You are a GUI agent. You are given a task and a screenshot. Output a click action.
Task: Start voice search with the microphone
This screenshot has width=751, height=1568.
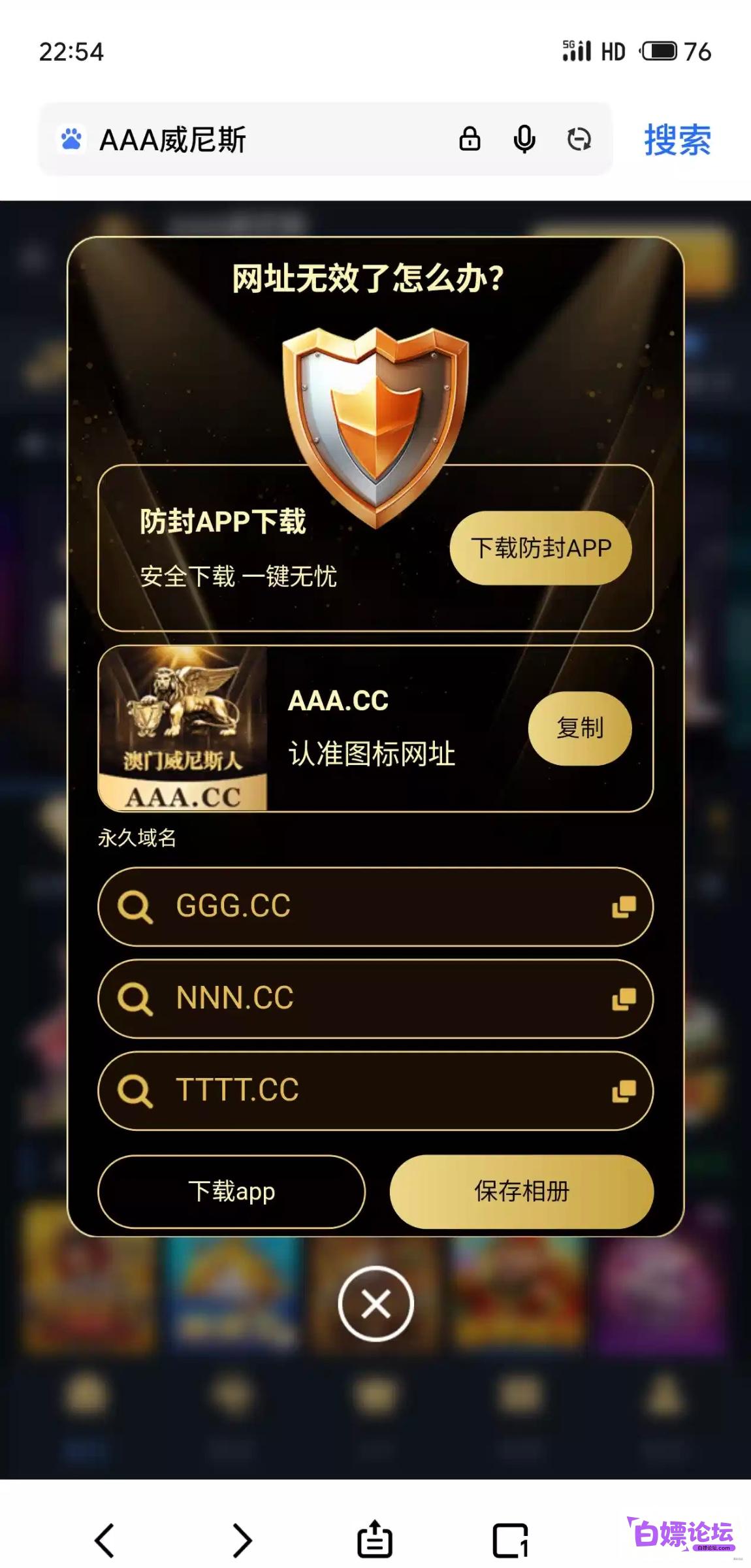point(524,139)
